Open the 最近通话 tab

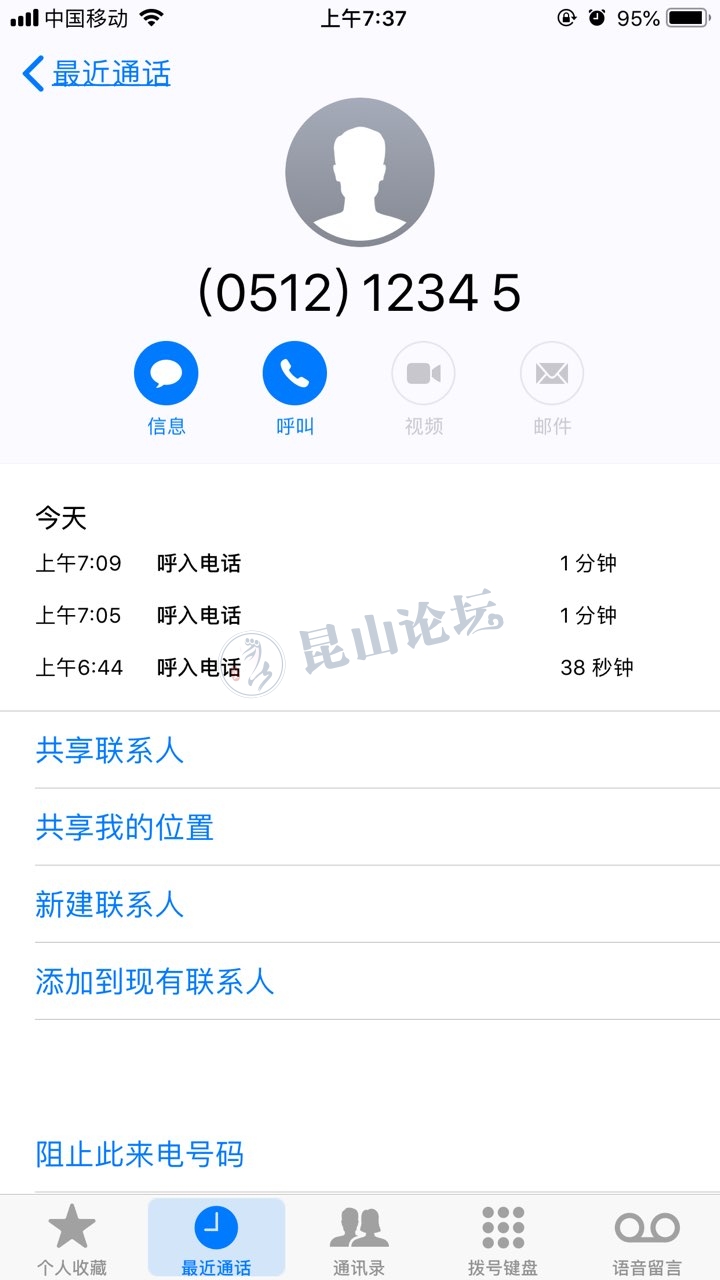point(216,1240)
